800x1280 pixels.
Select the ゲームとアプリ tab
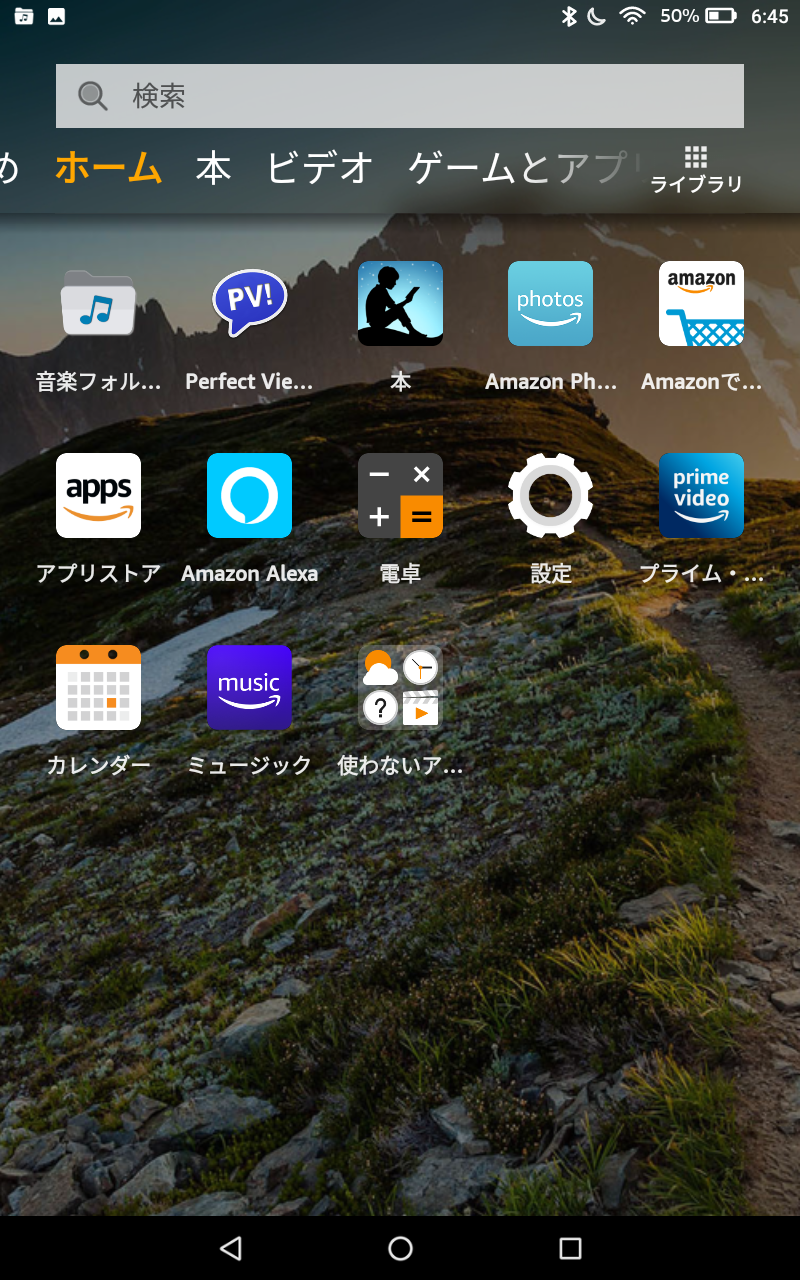point(520,168)
